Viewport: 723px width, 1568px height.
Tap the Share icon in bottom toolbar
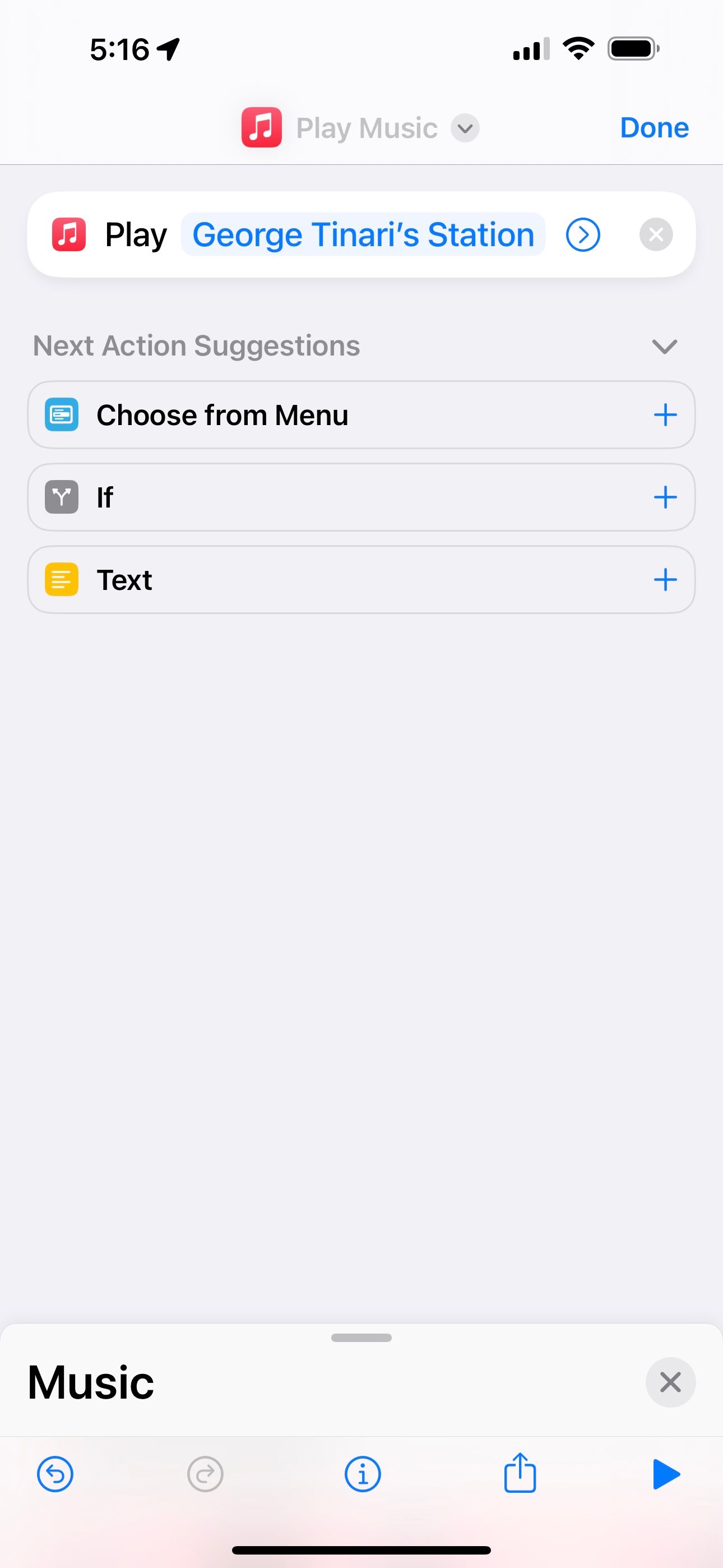coord(520,1474)
